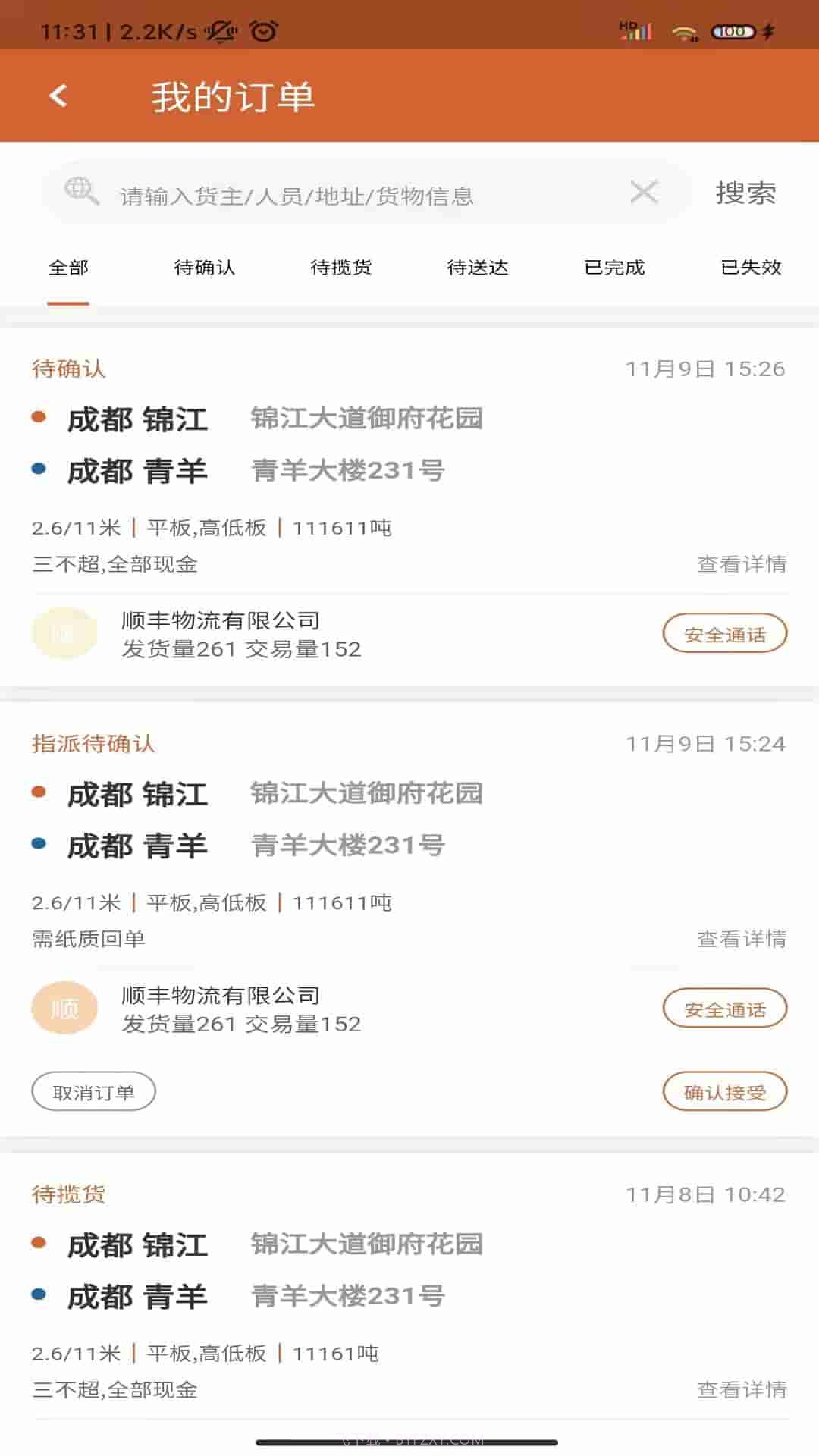Open the 待送达 tab
Image resolution: width=819 pixels, height=1456 pixels.
coord(478,268)
